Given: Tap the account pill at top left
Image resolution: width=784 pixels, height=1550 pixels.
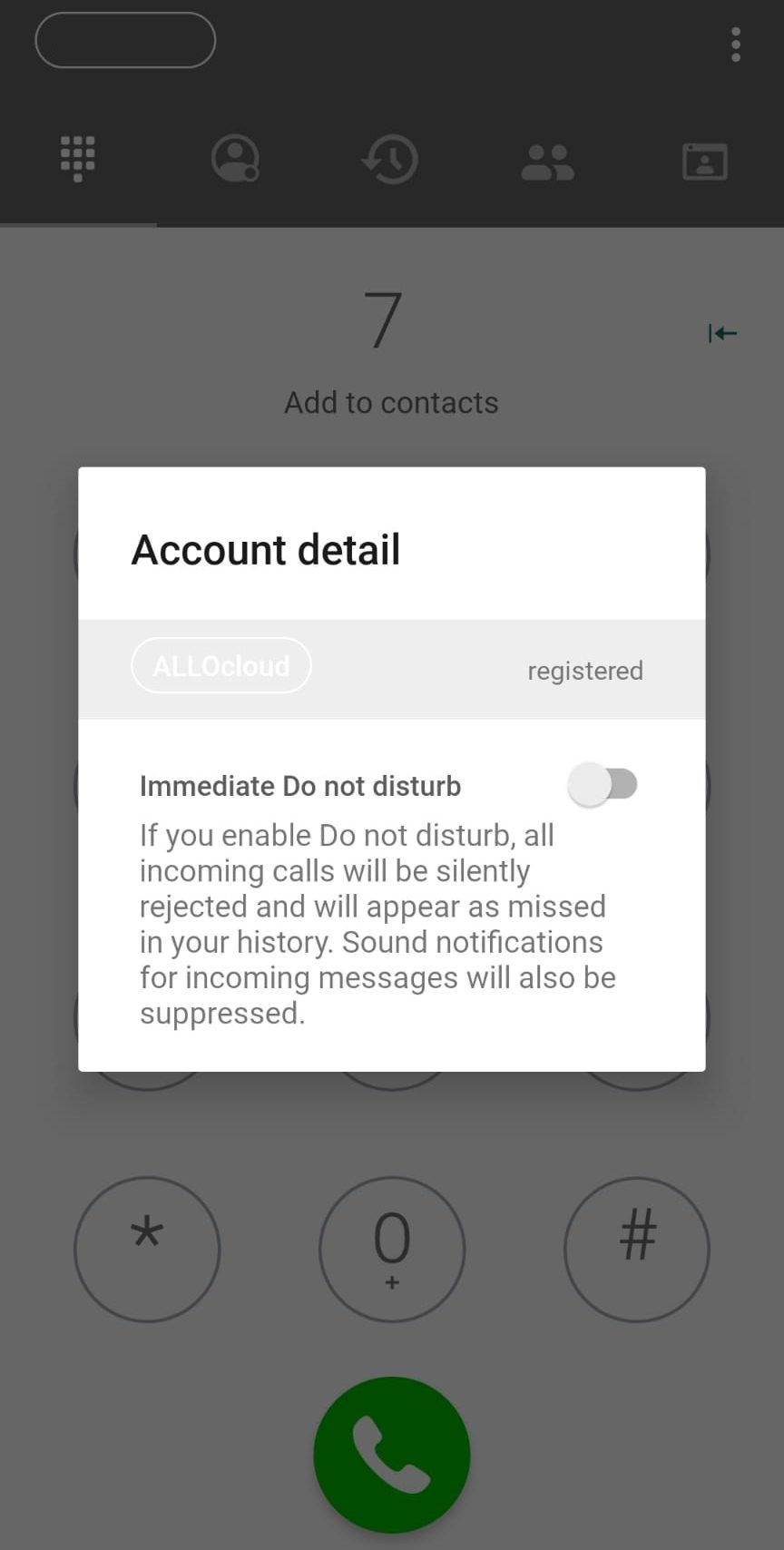Looking at the screenshot, I should [x=125, y=40].
